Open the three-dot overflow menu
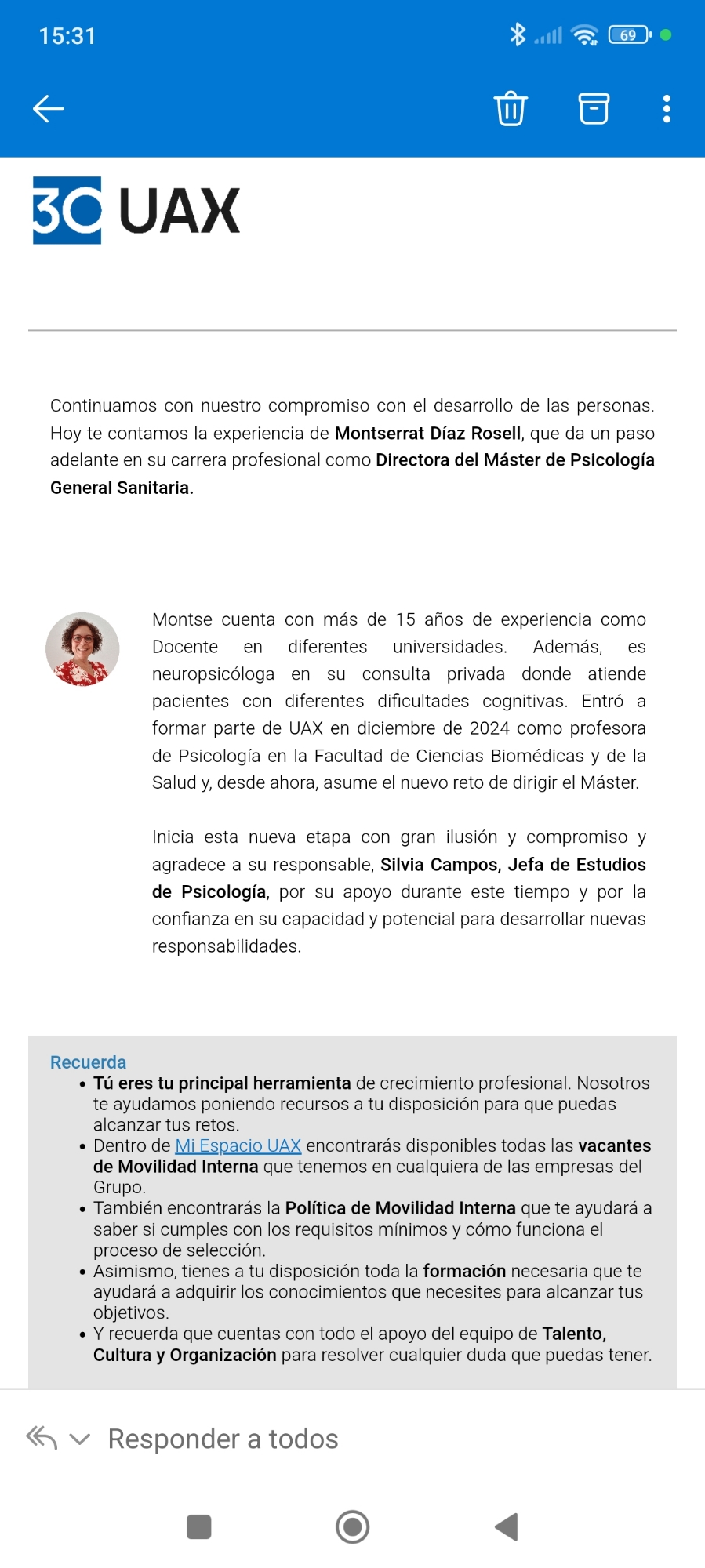Screen dimensions: 705x1568 [x=667, y=109]
